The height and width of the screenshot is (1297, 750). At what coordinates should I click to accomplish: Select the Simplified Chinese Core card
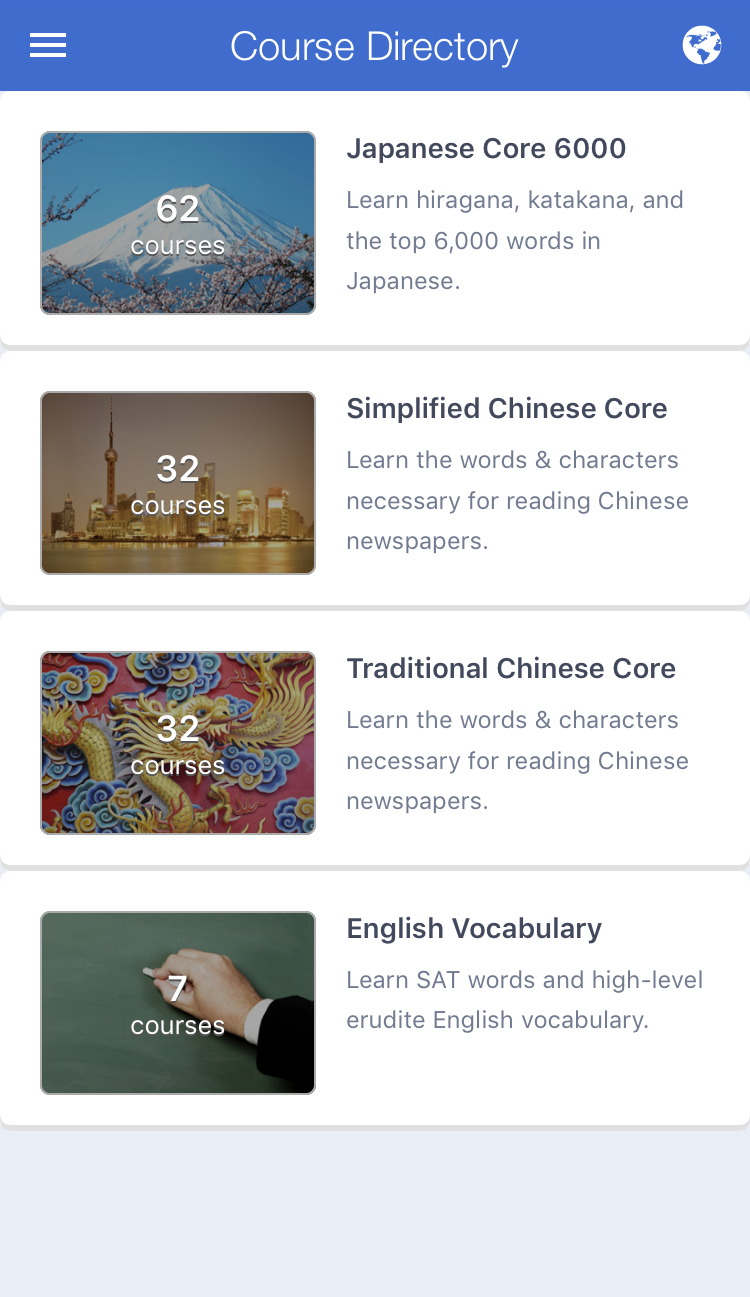(x=375, y=478)
